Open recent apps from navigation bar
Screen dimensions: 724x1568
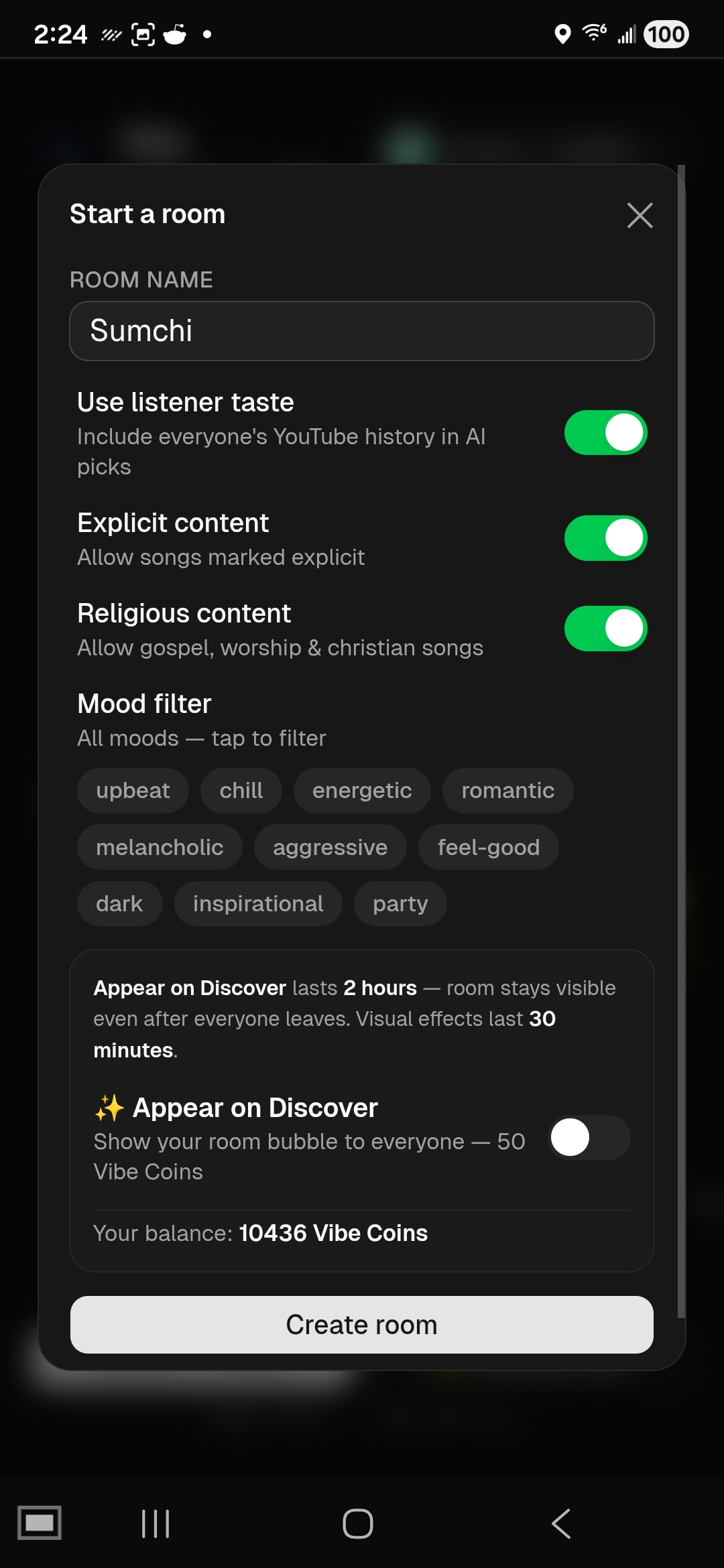point(156,1523)
